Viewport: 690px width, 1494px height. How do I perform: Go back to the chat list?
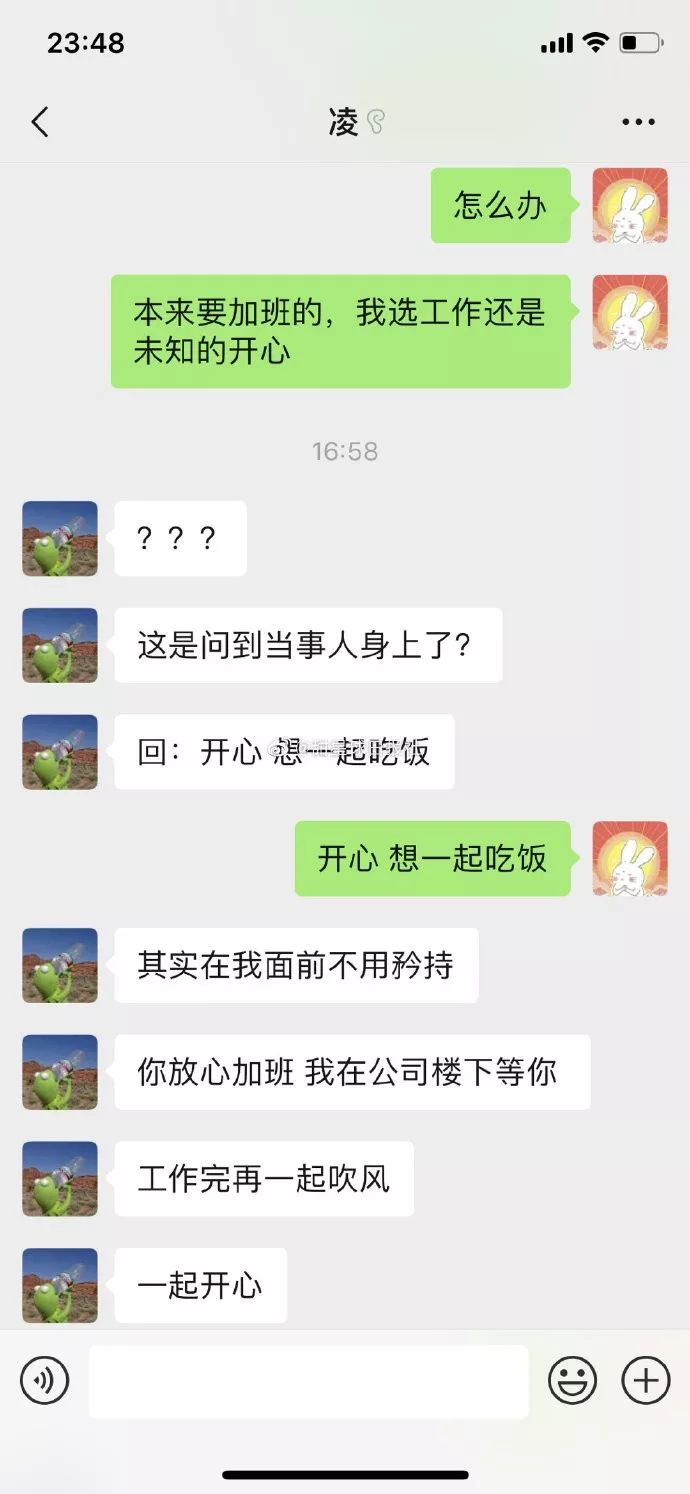tap(40, 123)
